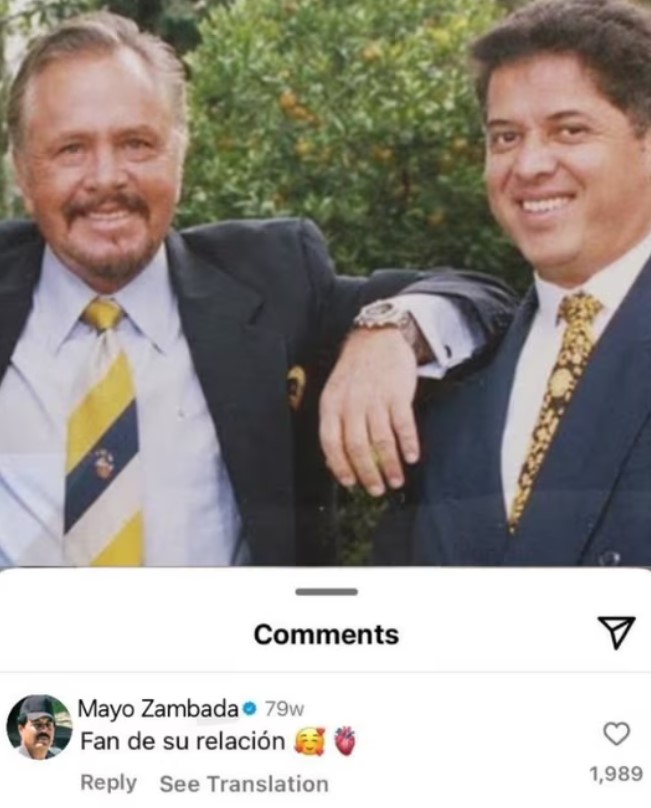This screenshot has width=651, height=808.
Task: Open Mayo Zambada's profile picture
Action: pyautogui.click(x=39, y=727)
